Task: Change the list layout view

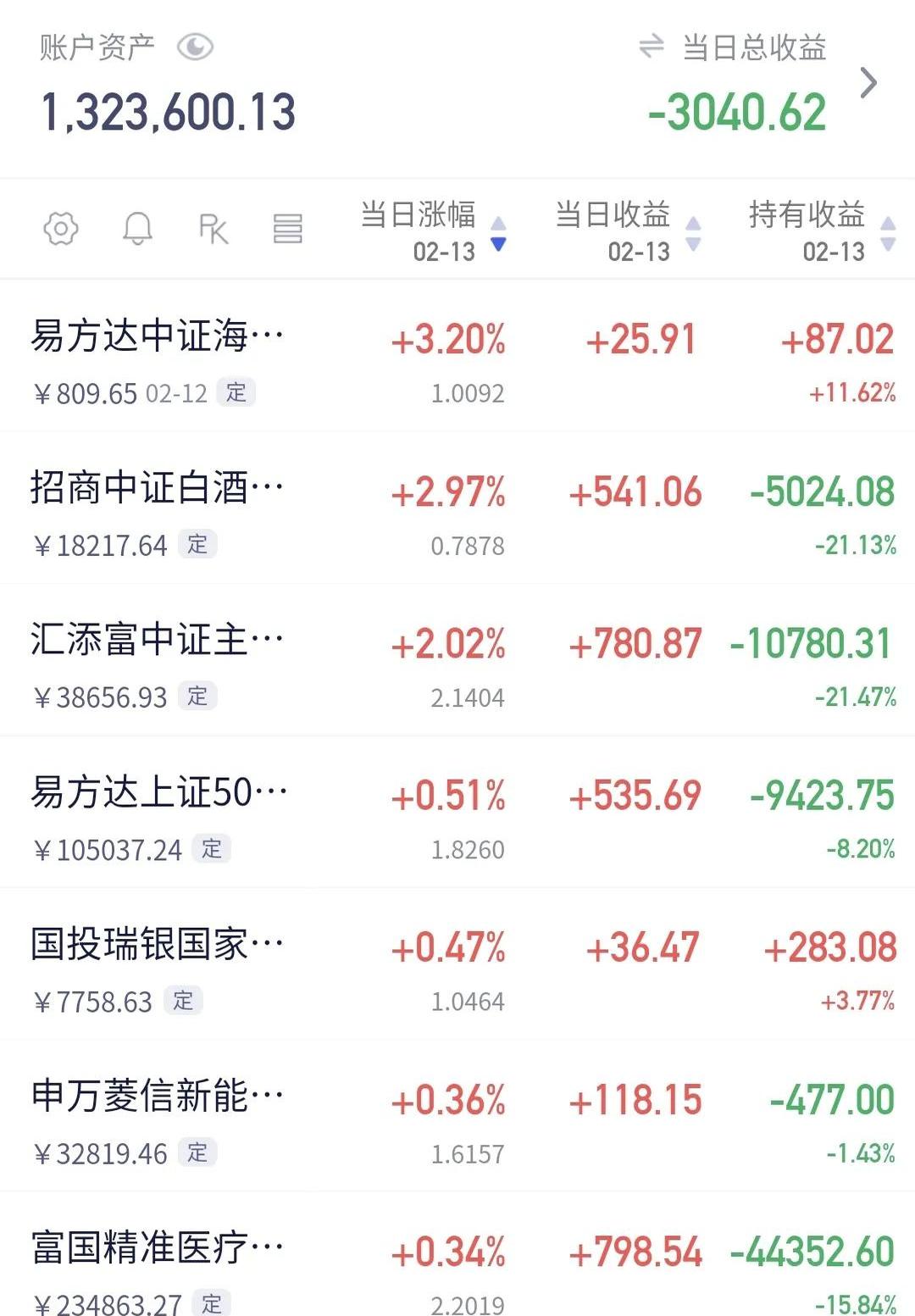Action: pyautogui.click(x=287, y=229)
